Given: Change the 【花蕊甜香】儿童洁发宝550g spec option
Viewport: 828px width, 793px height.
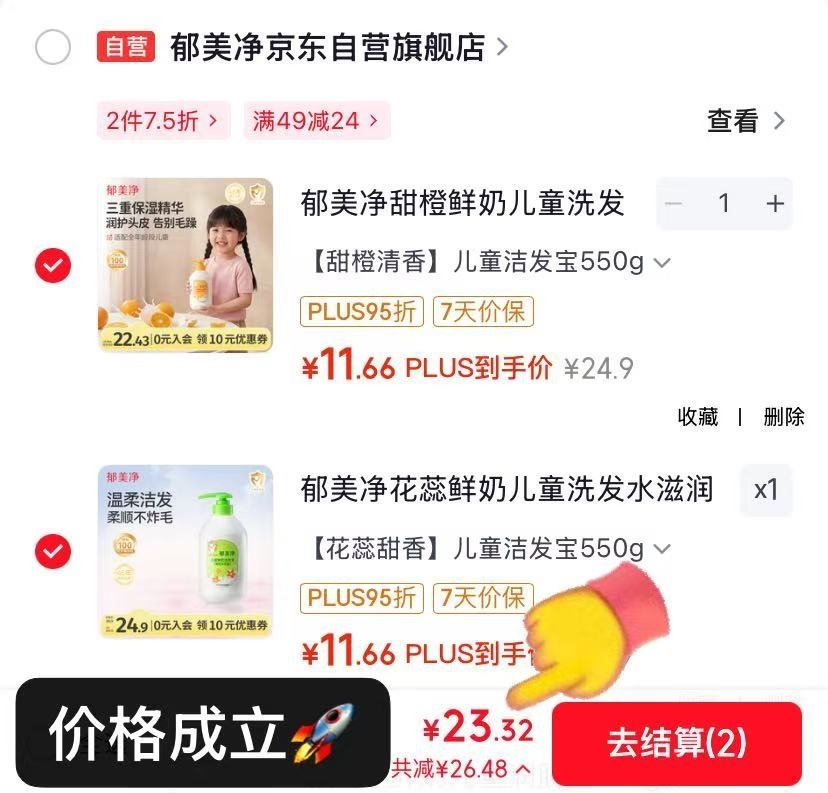Looking at the screenshot, I should [486, 548].
